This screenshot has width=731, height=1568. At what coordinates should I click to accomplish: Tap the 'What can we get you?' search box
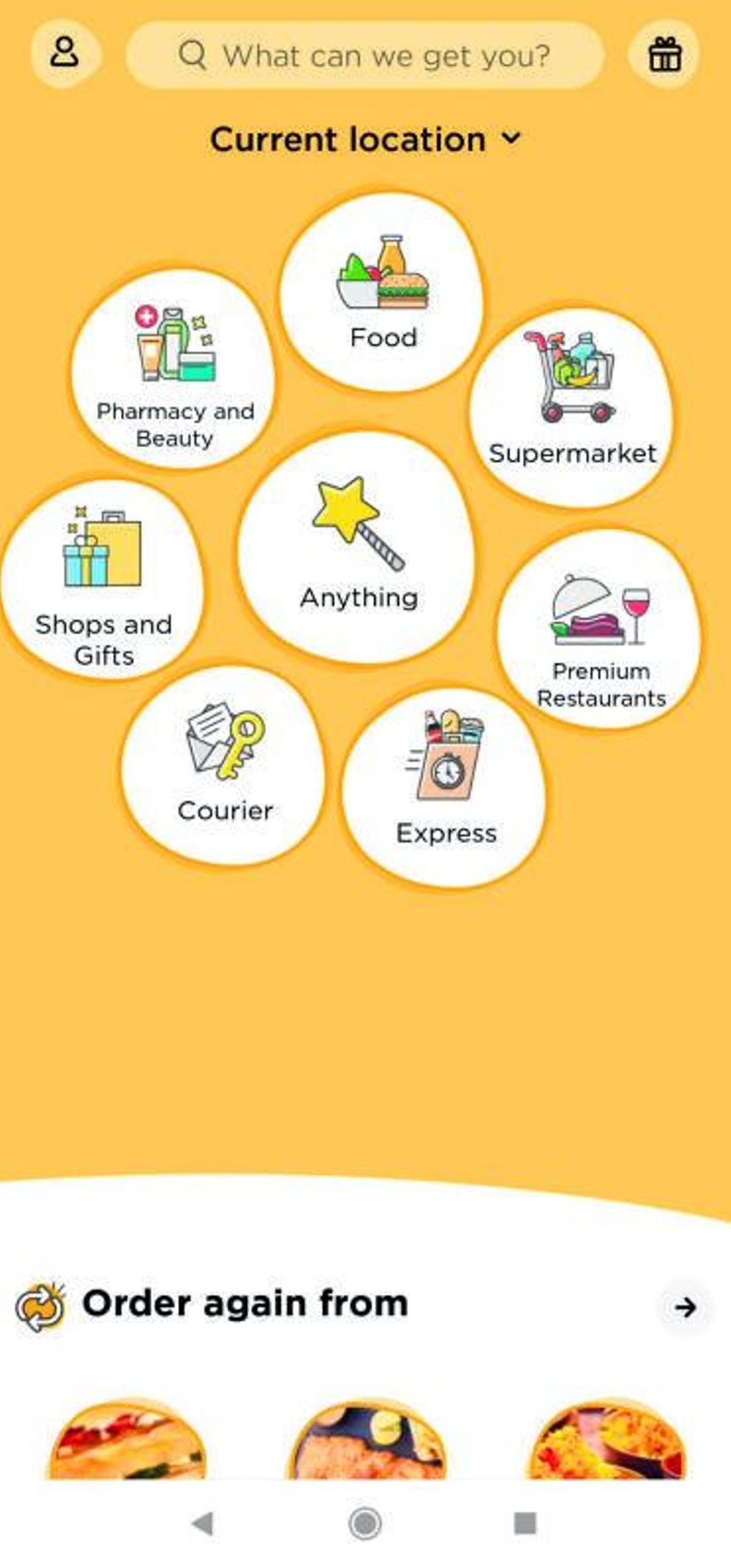click(365, 55)
